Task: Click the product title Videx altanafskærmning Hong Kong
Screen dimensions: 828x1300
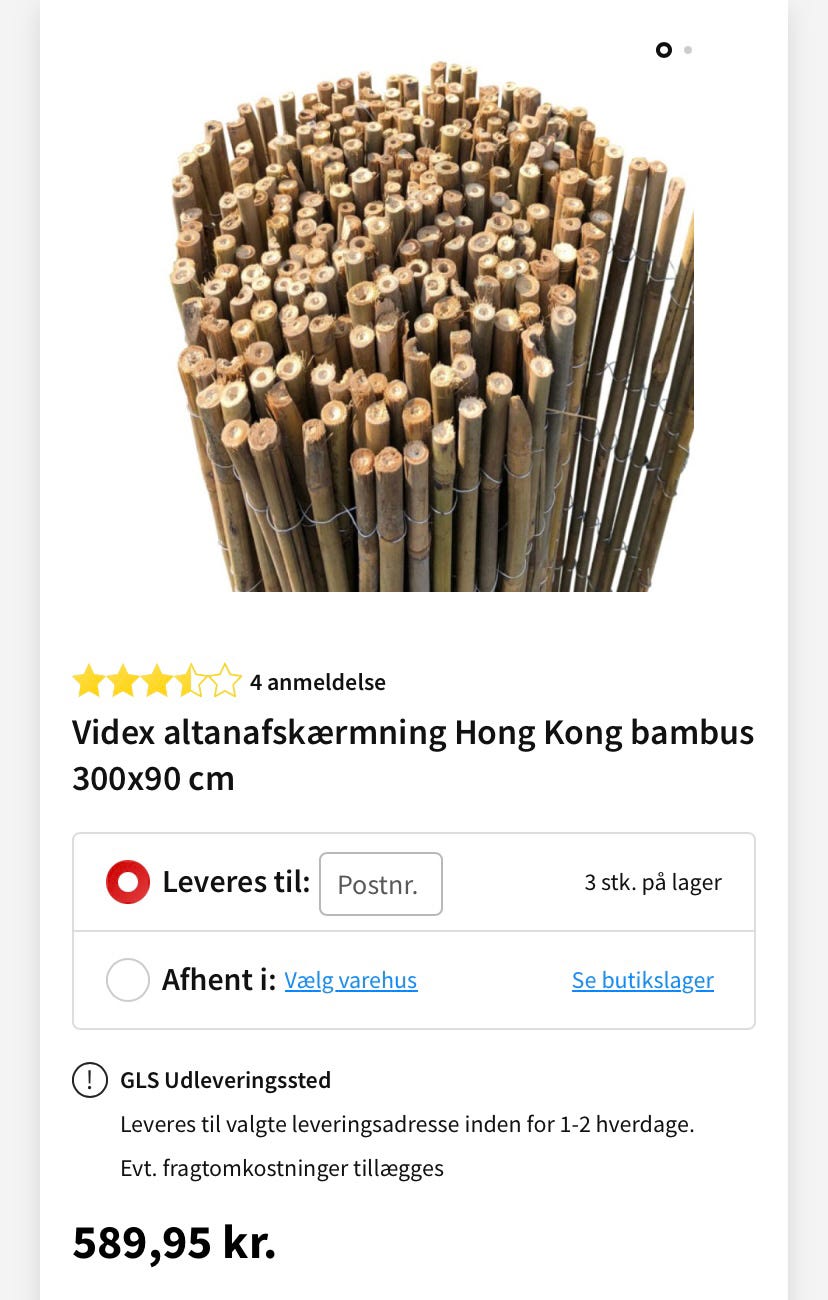Action: coord(413,733)
